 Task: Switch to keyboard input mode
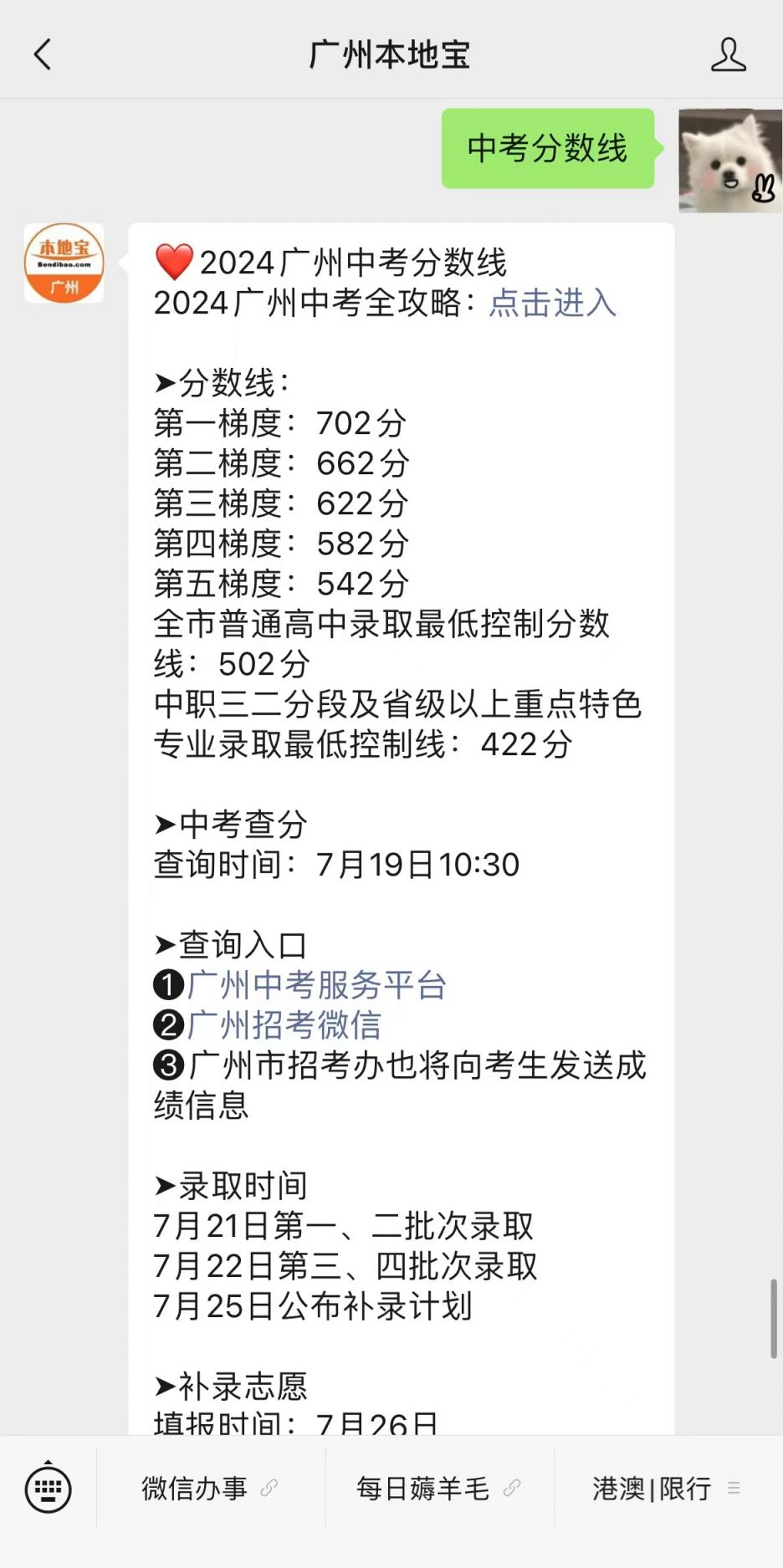[49, 1489]
